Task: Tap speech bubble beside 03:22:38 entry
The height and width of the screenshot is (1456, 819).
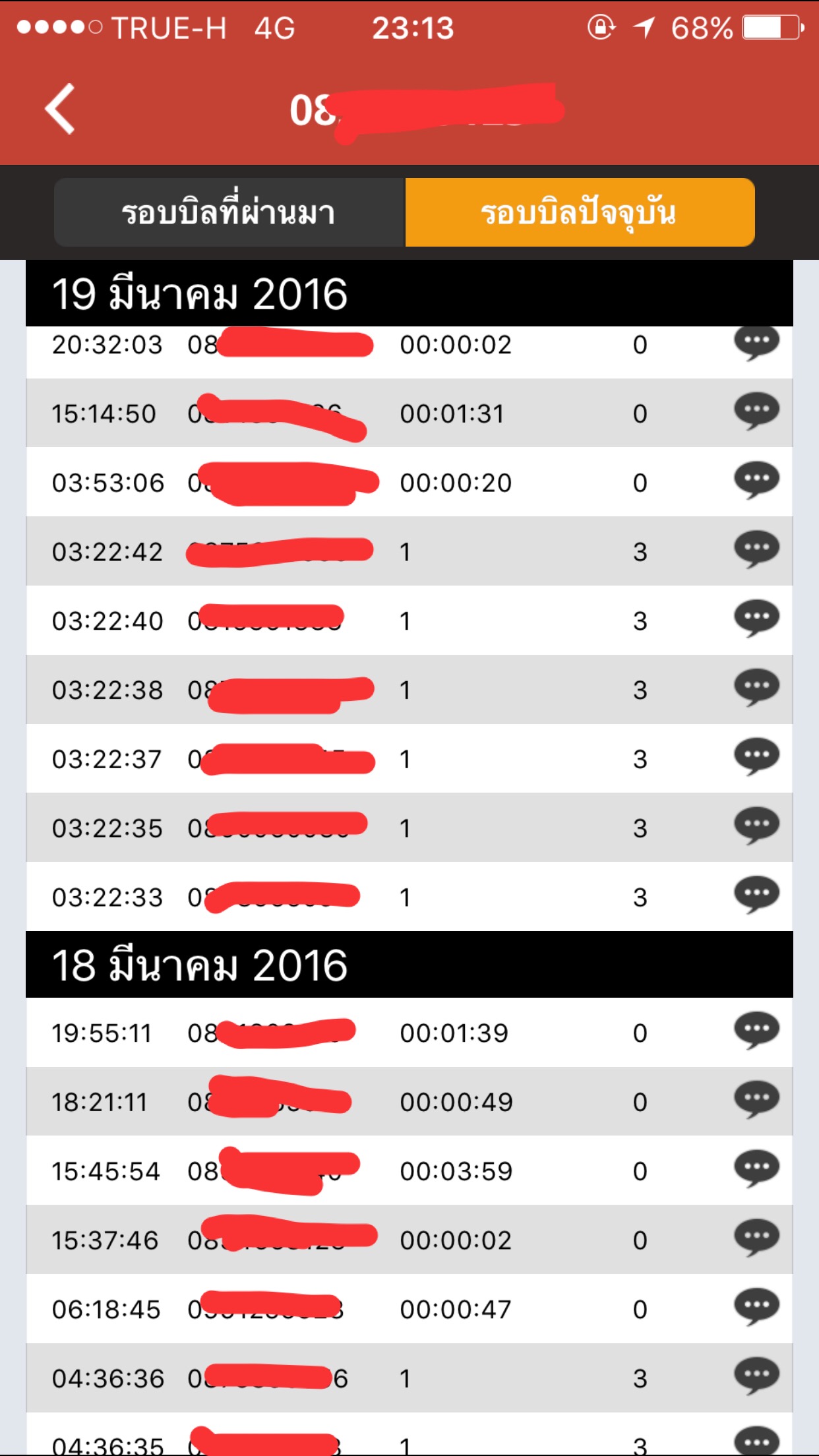Action: 756,688
